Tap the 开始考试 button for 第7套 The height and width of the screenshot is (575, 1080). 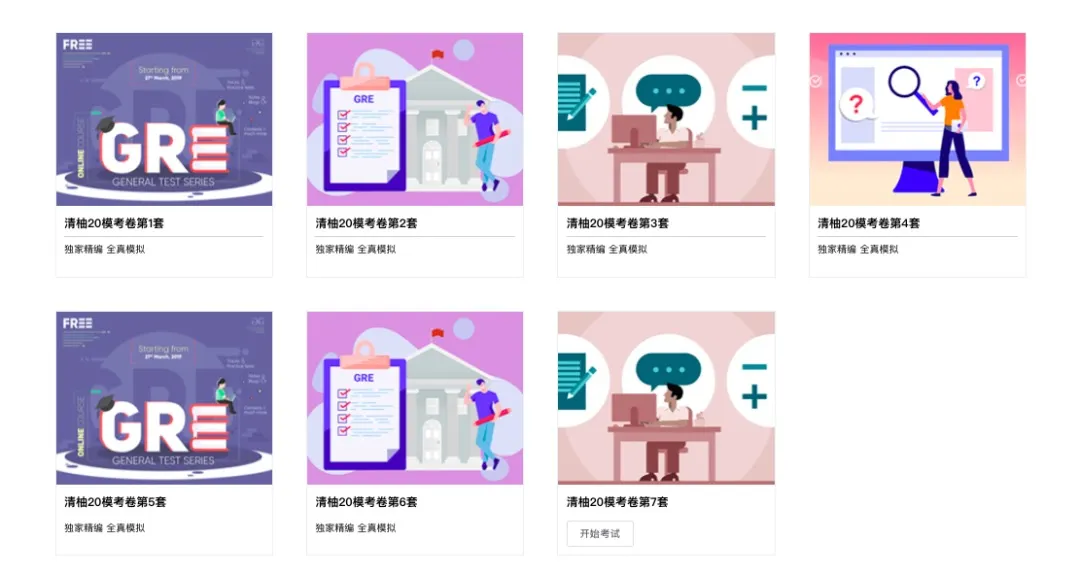[x=600, y=534]
